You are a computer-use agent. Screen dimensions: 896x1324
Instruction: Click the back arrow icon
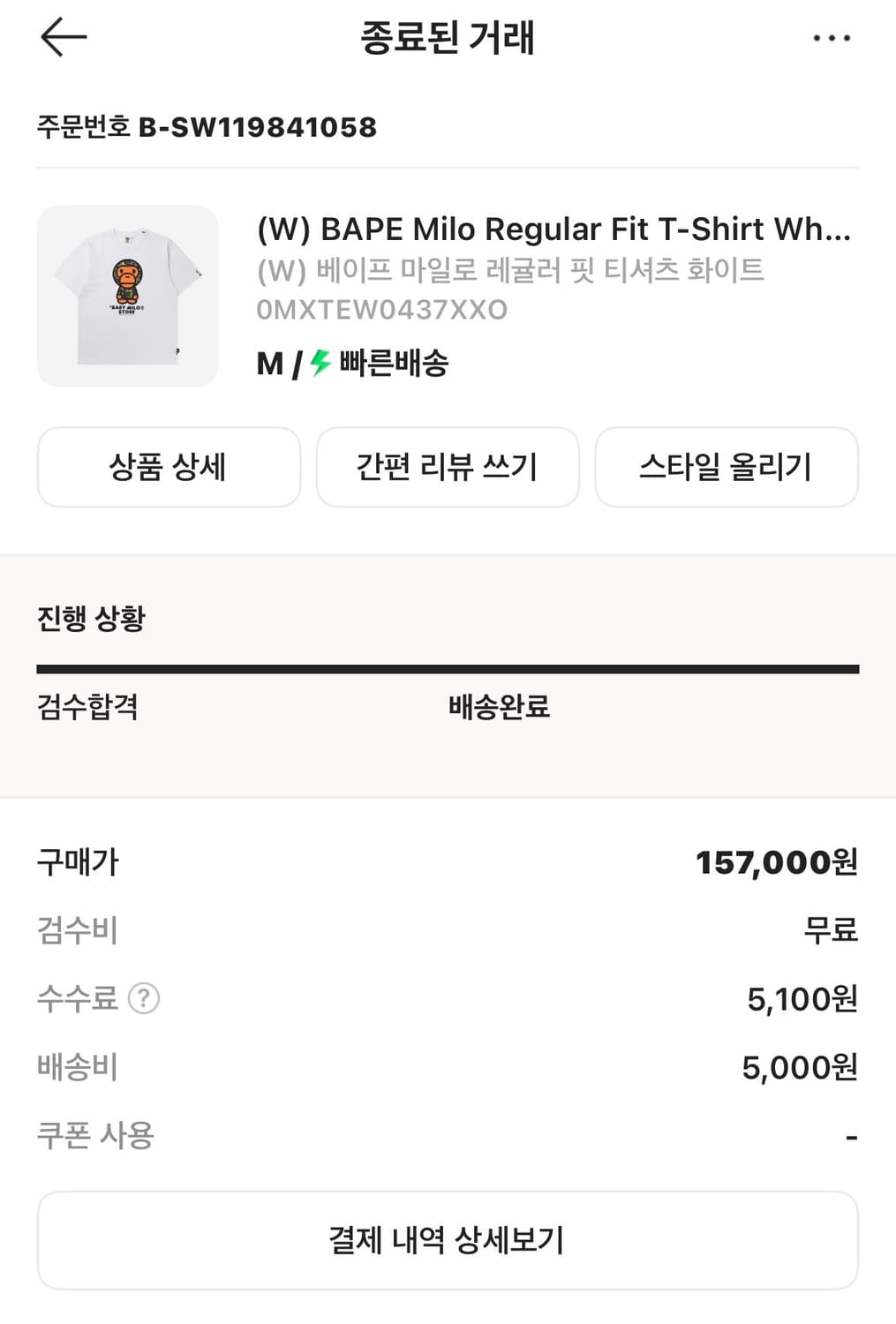pos(61,37)
